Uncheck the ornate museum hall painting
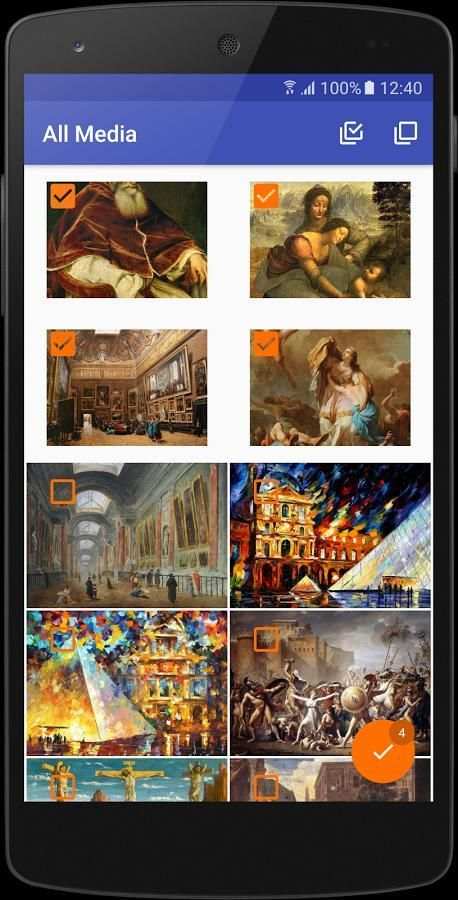 [63, 344]
